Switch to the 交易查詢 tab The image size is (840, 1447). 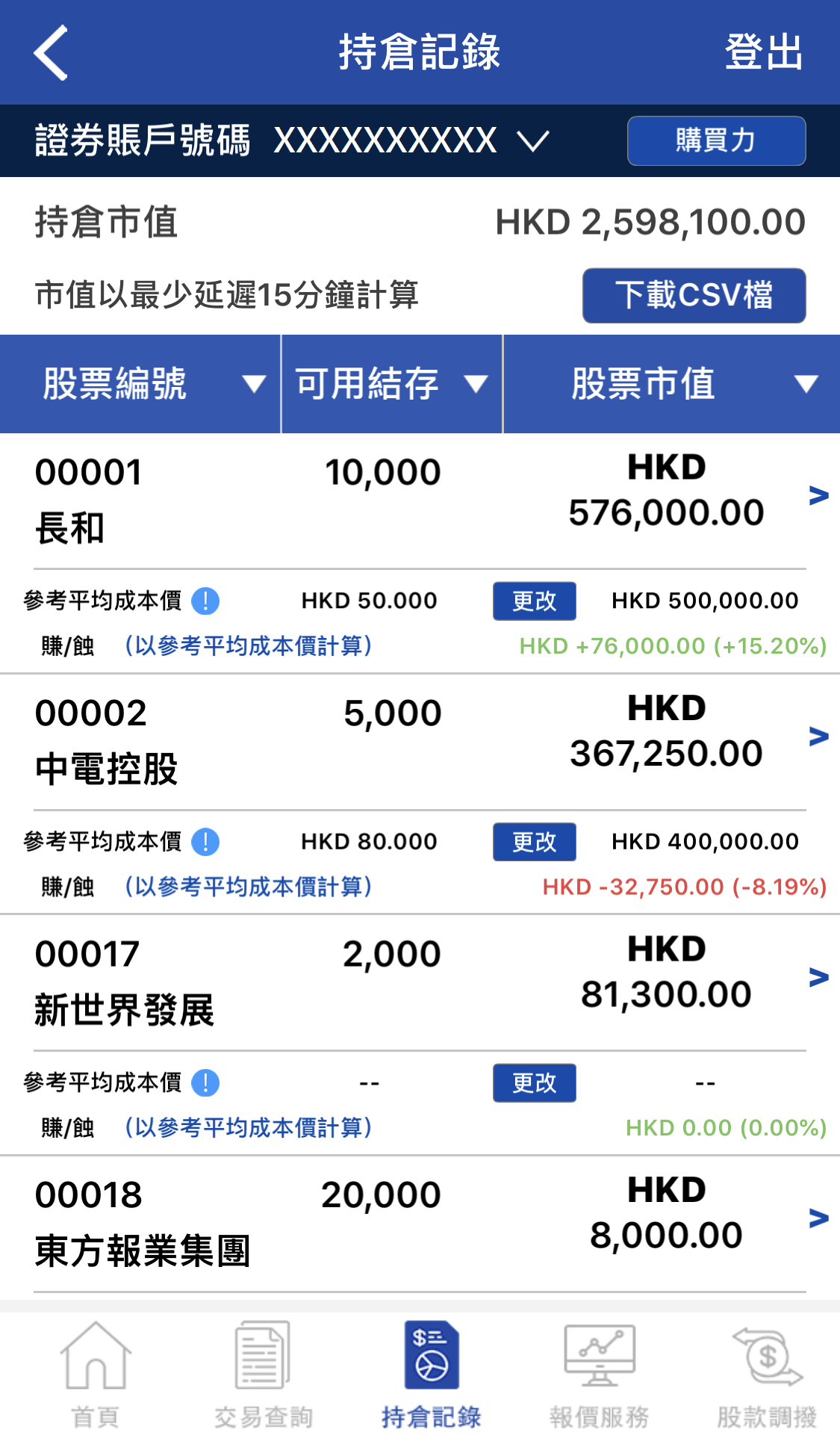click(x=263, y=1375)
